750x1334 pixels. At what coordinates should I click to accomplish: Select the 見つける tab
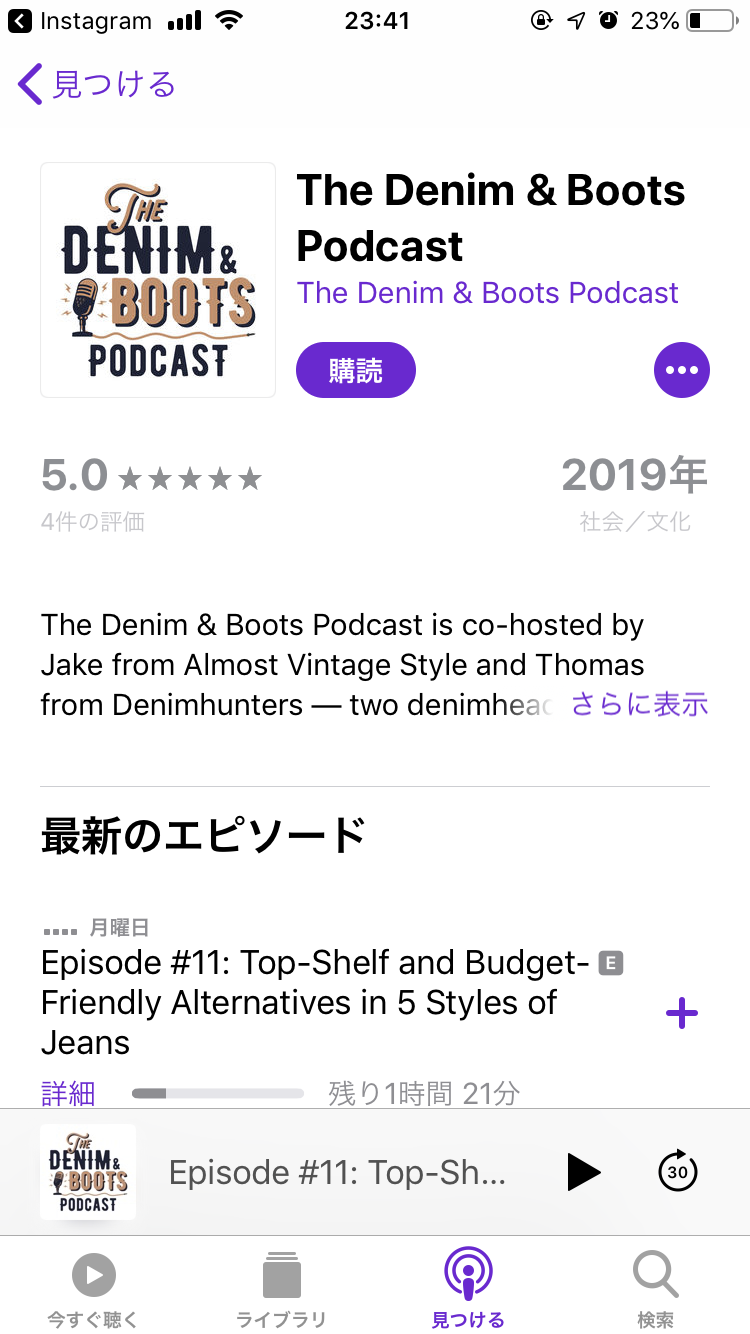[x=468, y=1290]
